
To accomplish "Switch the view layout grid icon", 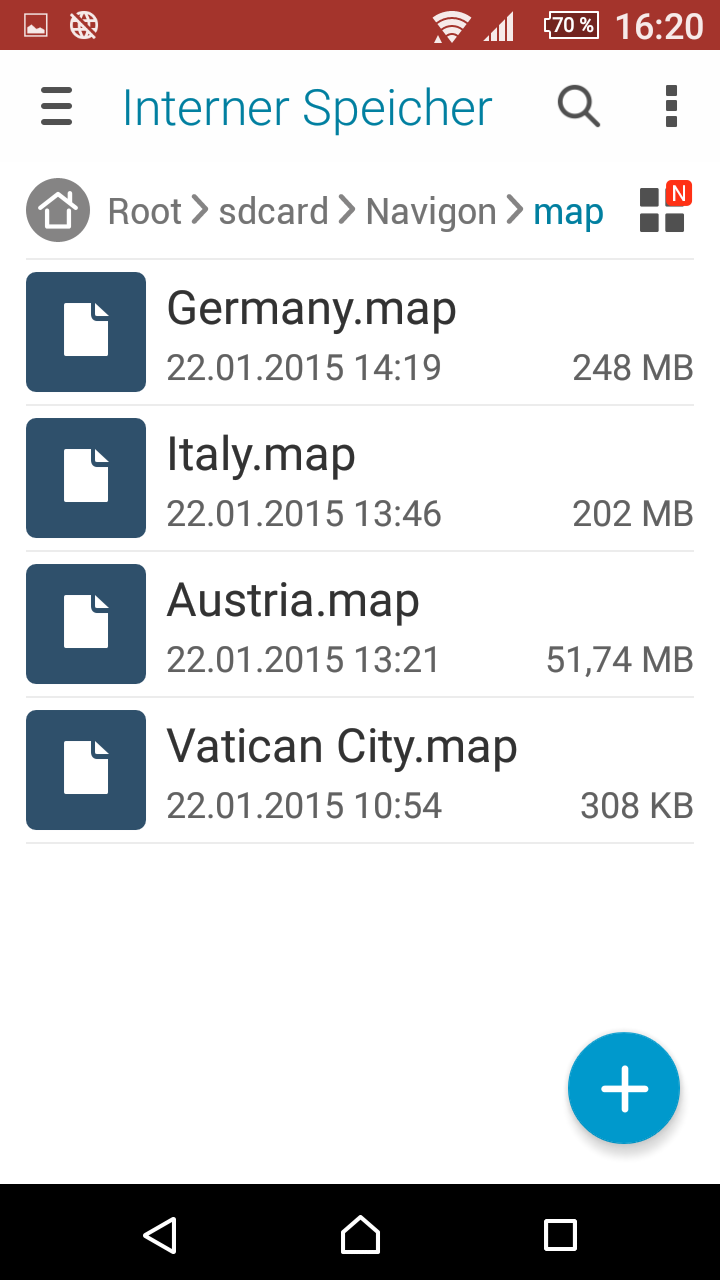I will click(x=662, y=210).
